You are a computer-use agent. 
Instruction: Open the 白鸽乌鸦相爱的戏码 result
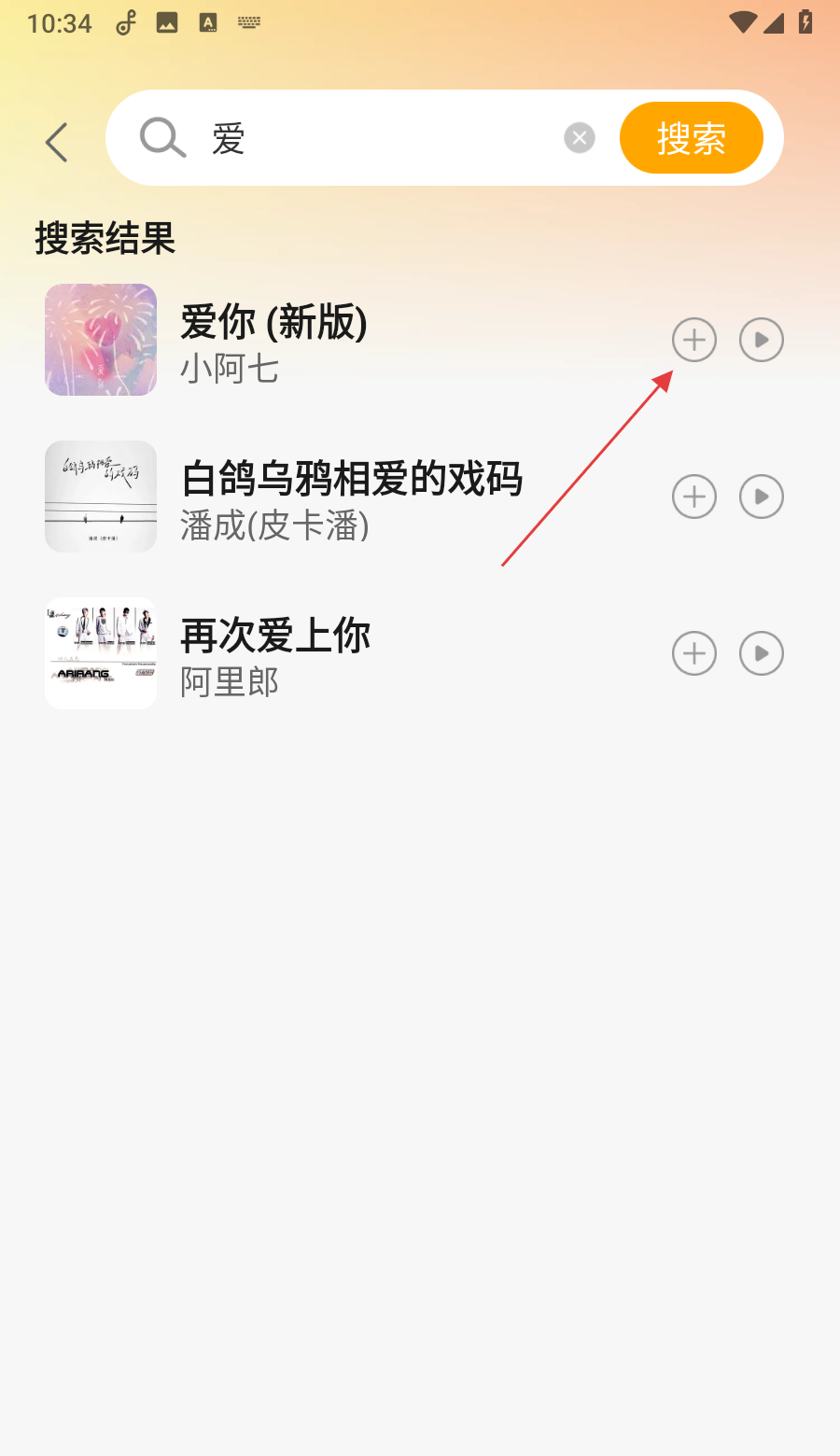tap(355, 498)
